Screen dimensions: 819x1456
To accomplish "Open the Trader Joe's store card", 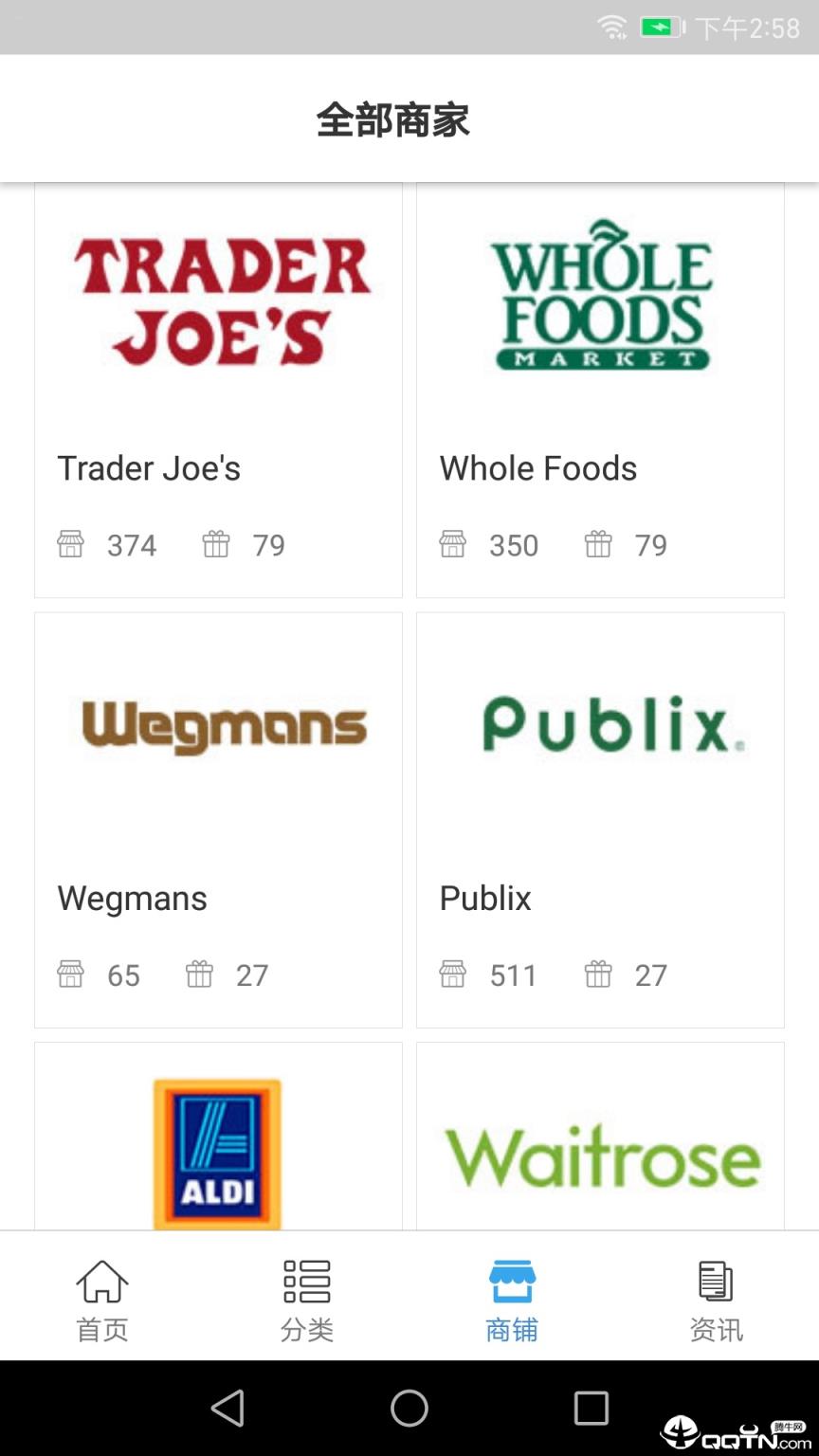I will (218, 389).
